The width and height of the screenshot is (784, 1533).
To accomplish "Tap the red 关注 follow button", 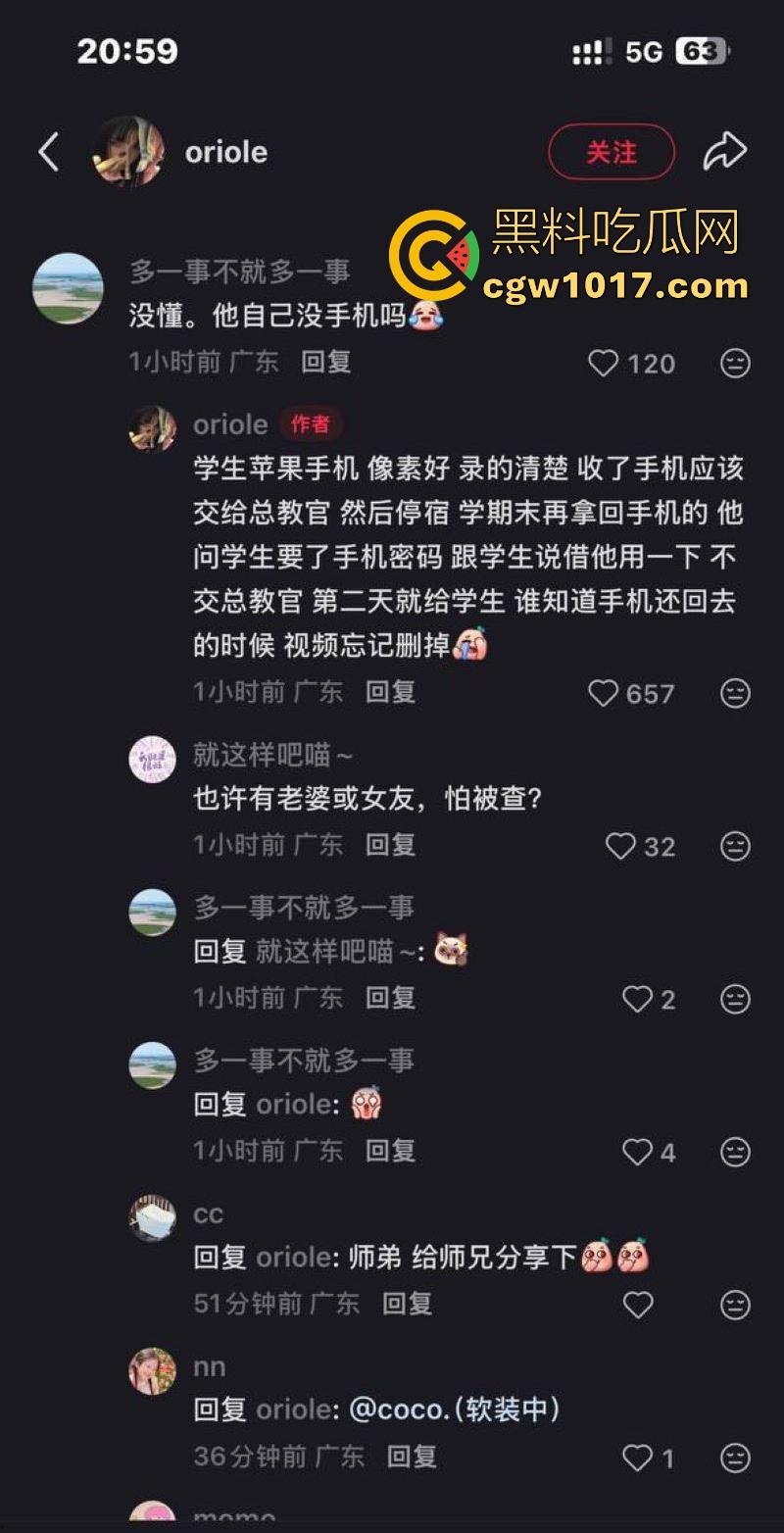I will coord(611,152).
